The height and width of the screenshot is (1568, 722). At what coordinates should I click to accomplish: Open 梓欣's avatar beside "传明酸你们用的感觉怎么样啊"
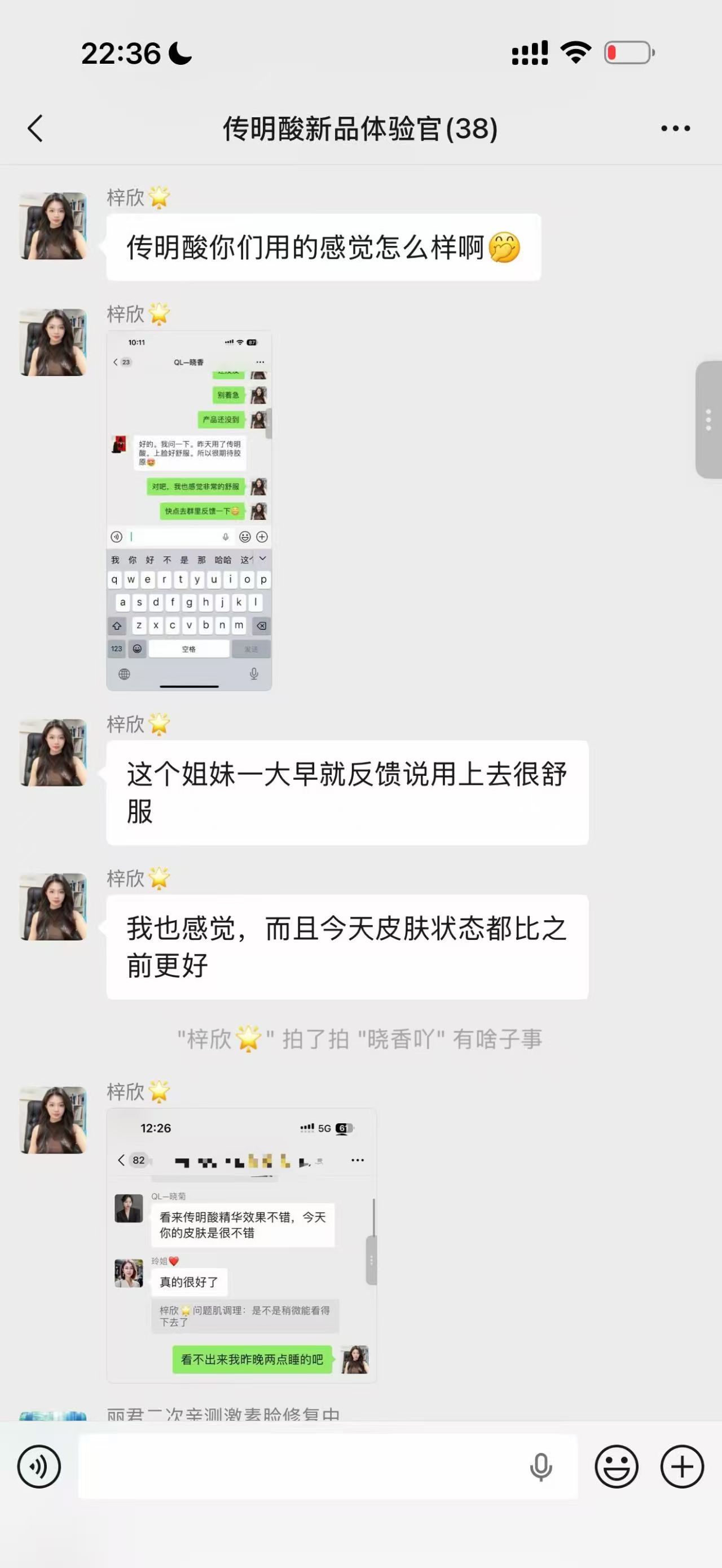[54, 227]
